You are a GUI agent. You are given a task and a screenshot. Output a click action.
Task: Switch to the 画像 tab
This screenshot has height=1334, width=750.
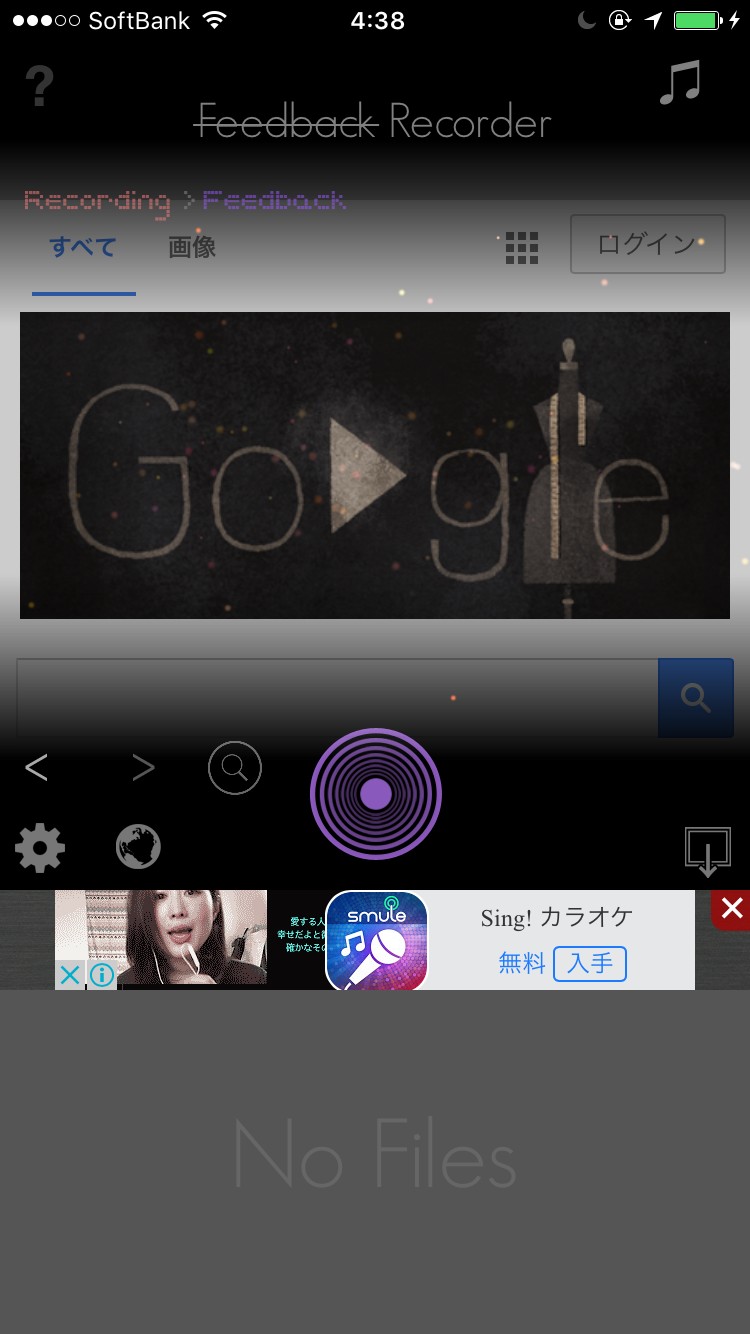click(192, 247)
